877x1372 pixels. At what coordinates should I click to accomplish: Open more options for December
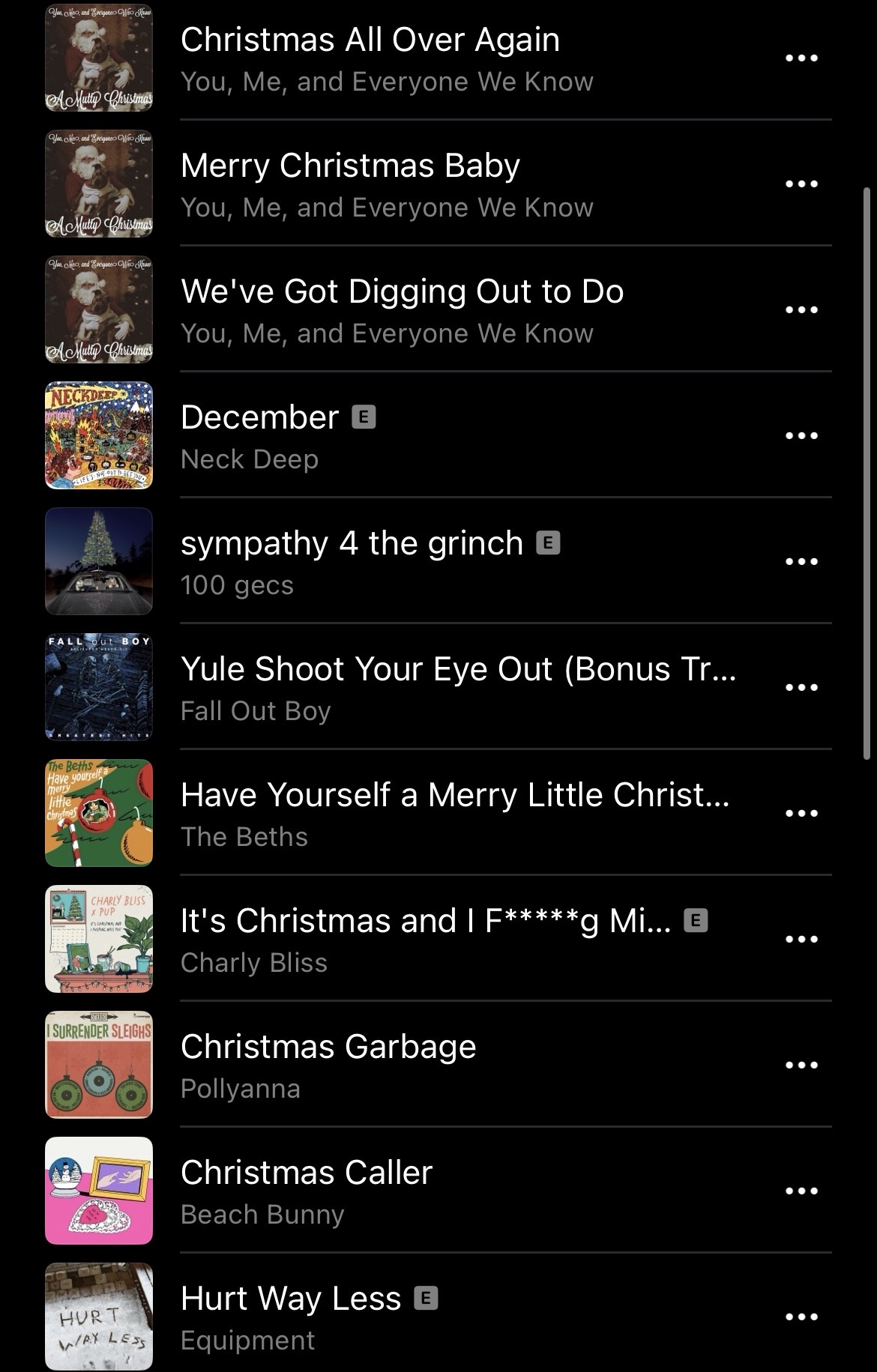(x=801, y=435)
